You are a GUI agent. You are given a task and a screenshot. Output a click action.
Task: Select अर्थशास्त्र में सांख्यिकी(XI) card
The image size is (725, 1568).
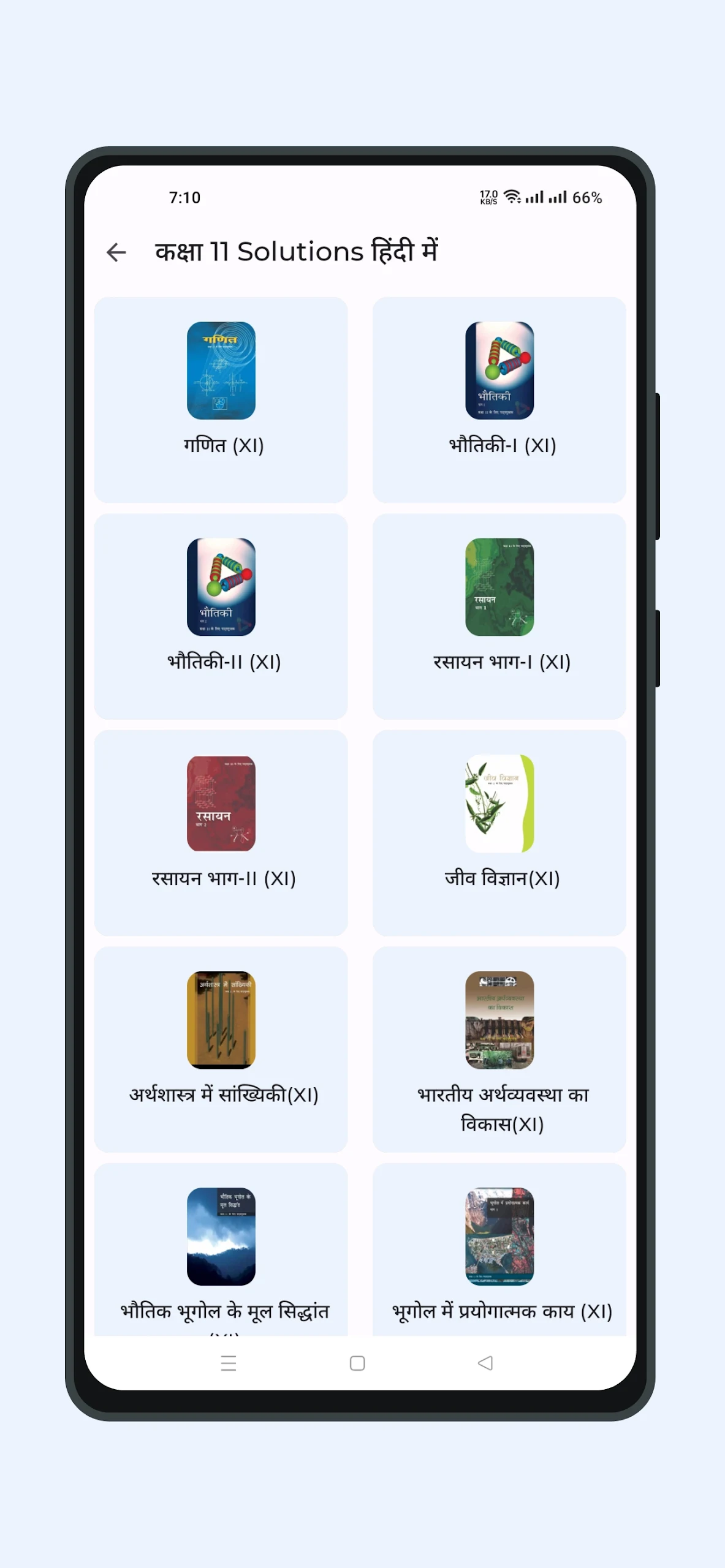221,1049
